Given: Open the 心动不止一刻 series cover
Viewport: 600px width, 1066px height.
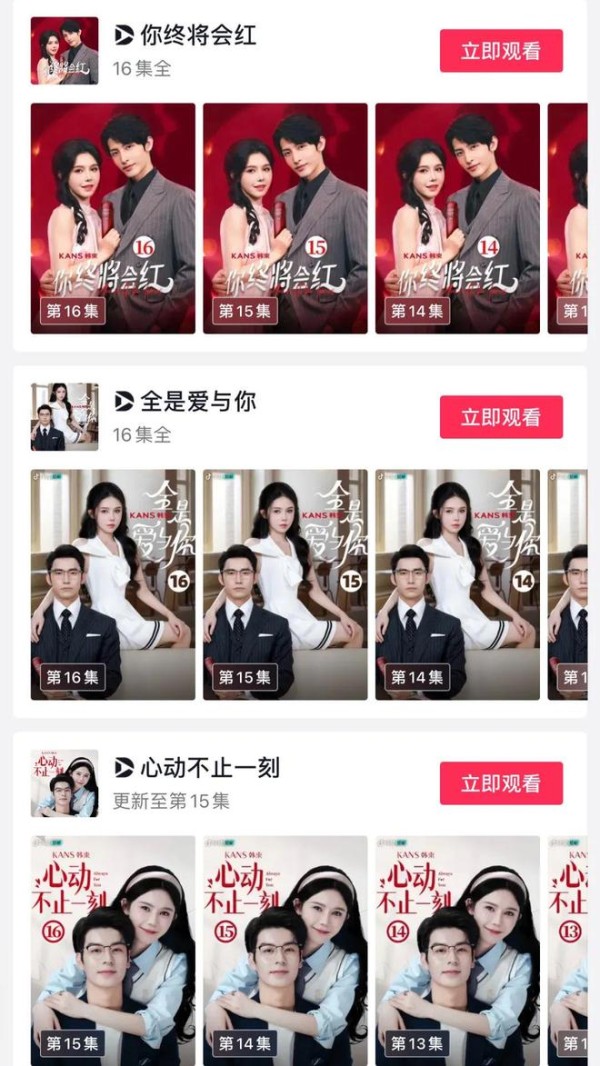Looking at the screenshot, I should pyautogui.click(x=65, y=783).
